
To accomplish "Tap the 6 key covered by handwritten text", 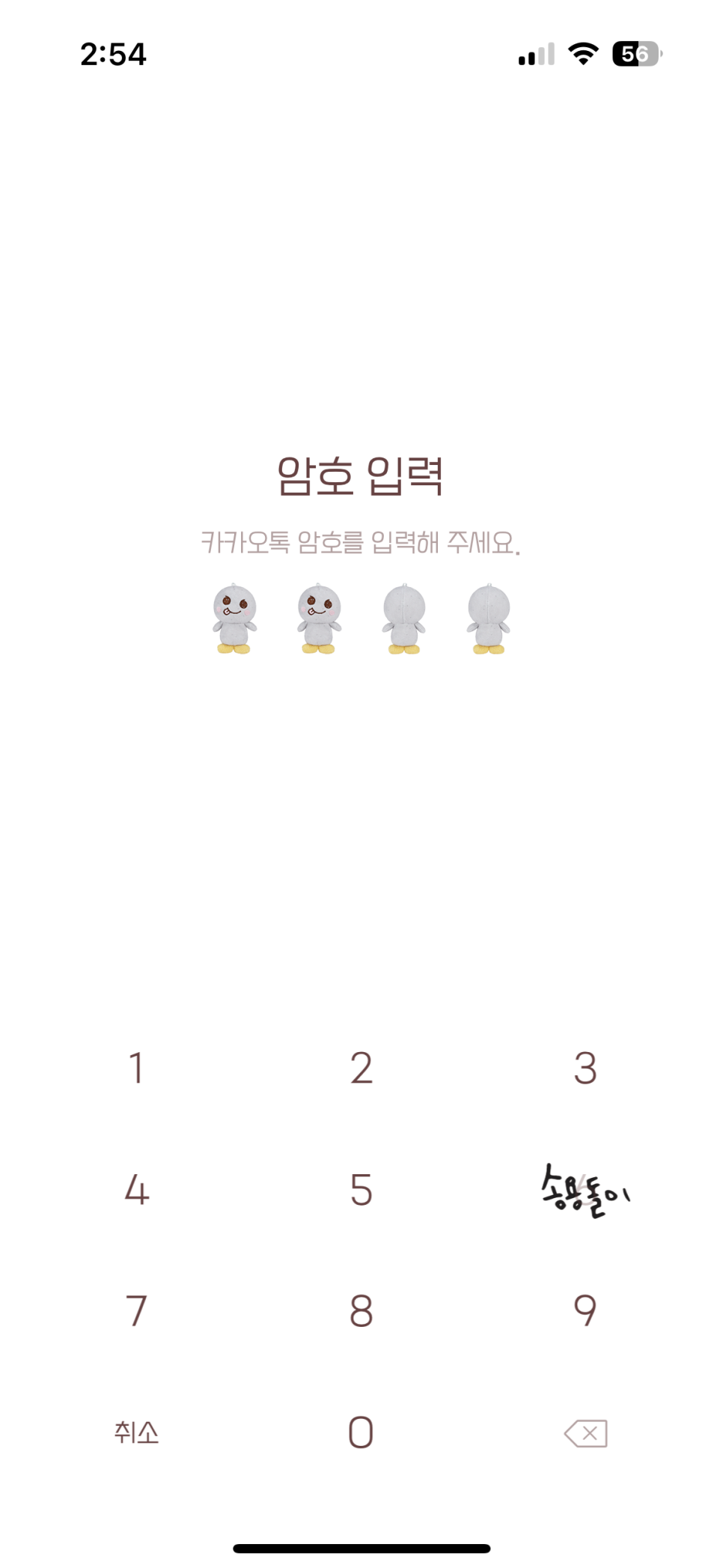I will point(585,1191).
